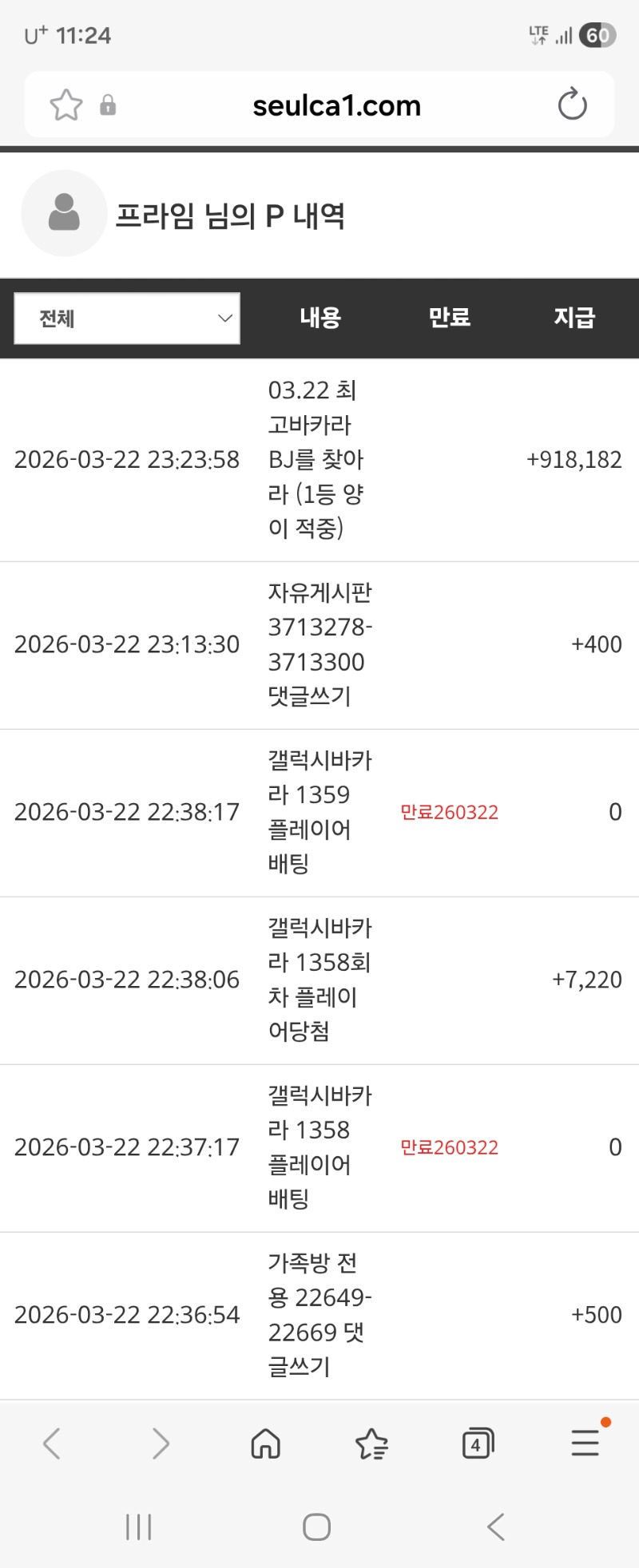Show the open tabs switcher

coord(478,1443)
